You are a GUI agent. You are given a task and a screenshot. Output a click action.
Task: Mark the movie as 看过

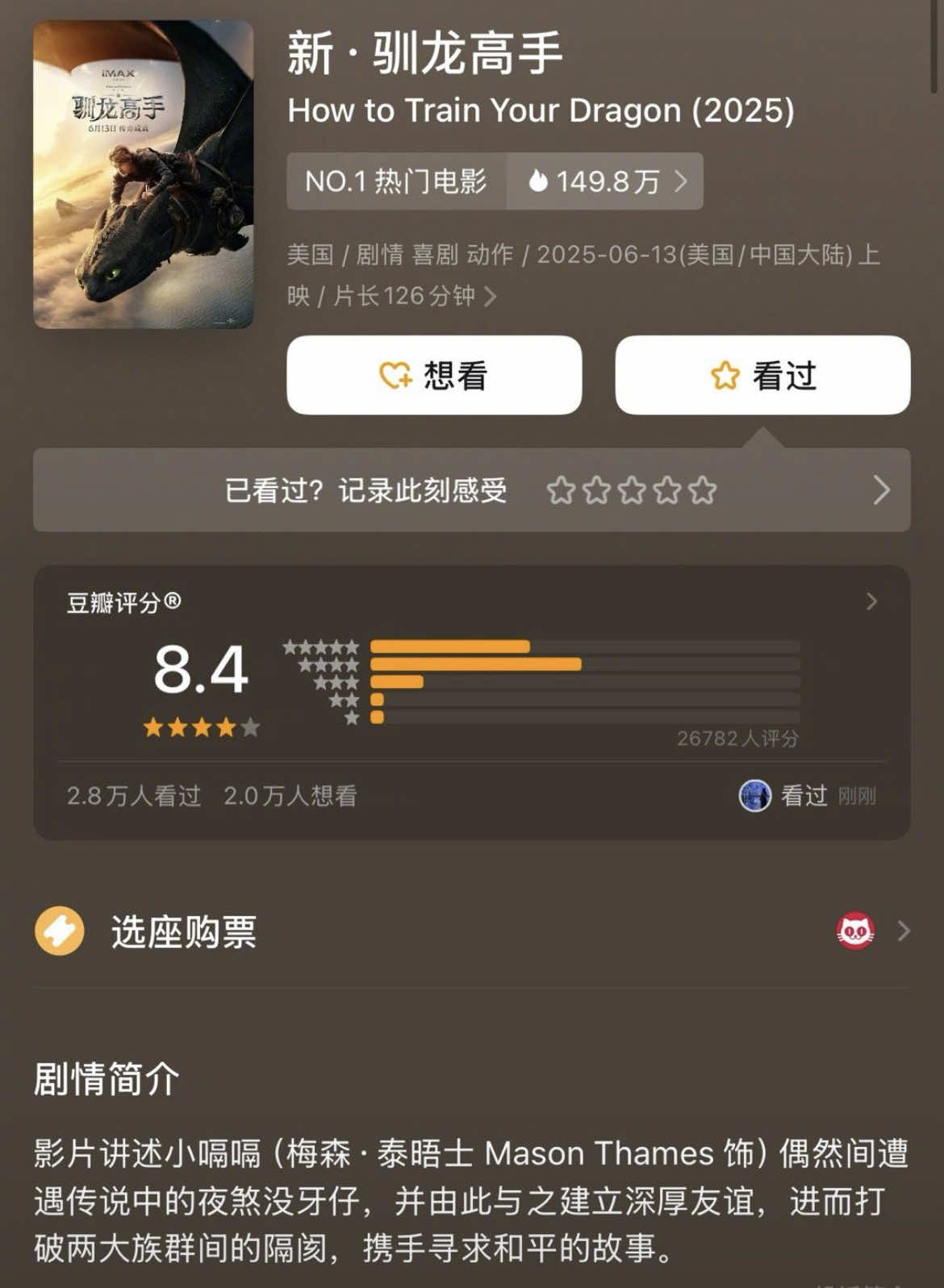point(762,376)
